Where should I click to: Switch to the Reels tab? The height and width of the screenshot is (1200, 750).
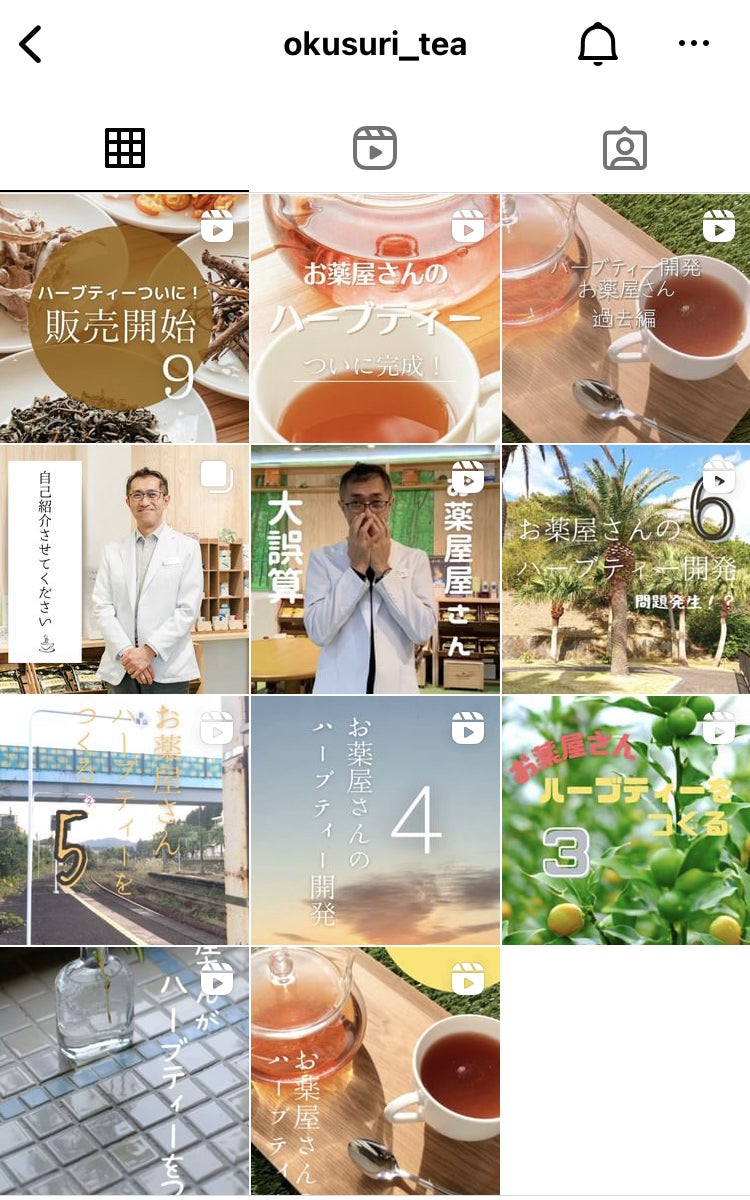point(375,149)
